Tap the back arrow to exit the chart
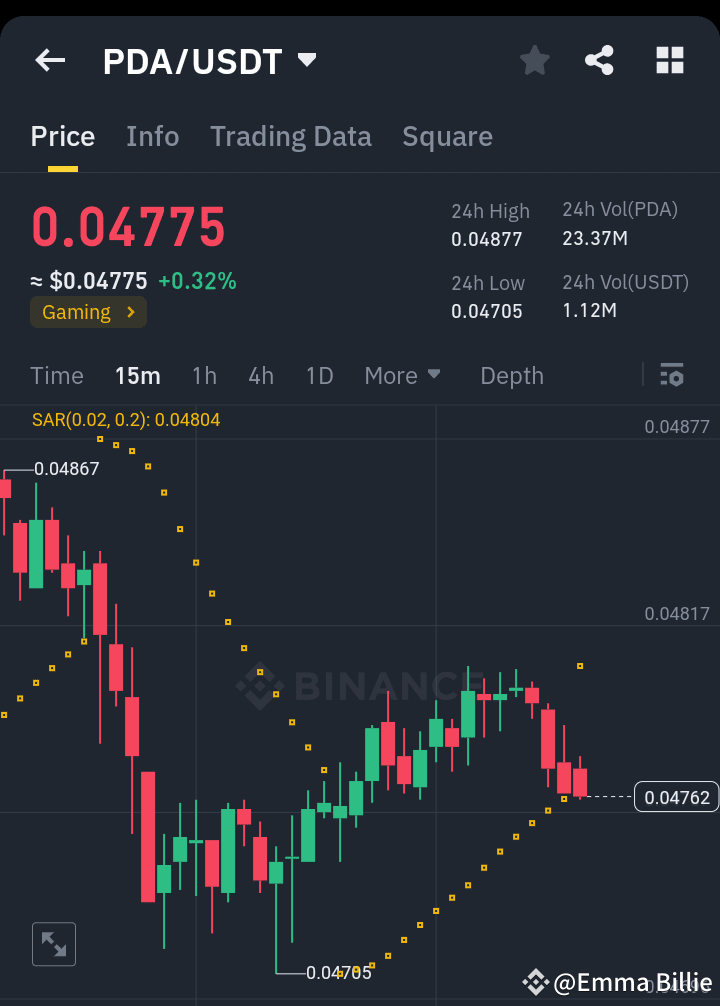This screenshot has height=1006, width=720. point(49,60)
